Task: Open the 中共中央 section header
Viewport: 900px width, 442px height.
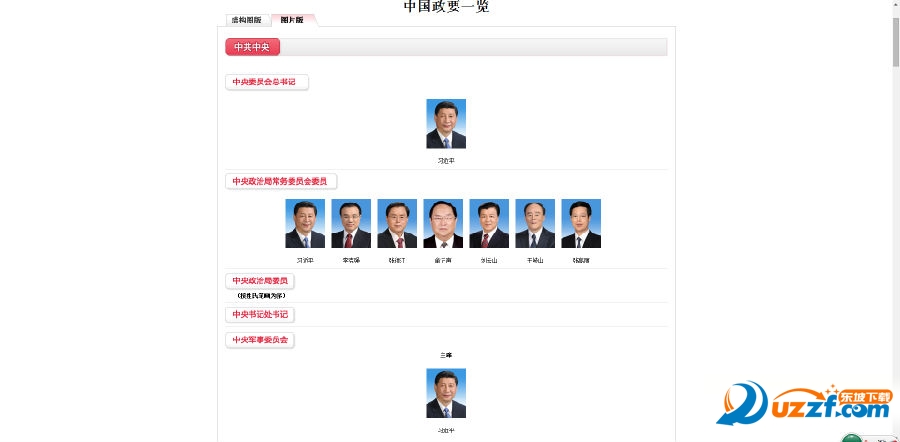Action: [252, 47]
